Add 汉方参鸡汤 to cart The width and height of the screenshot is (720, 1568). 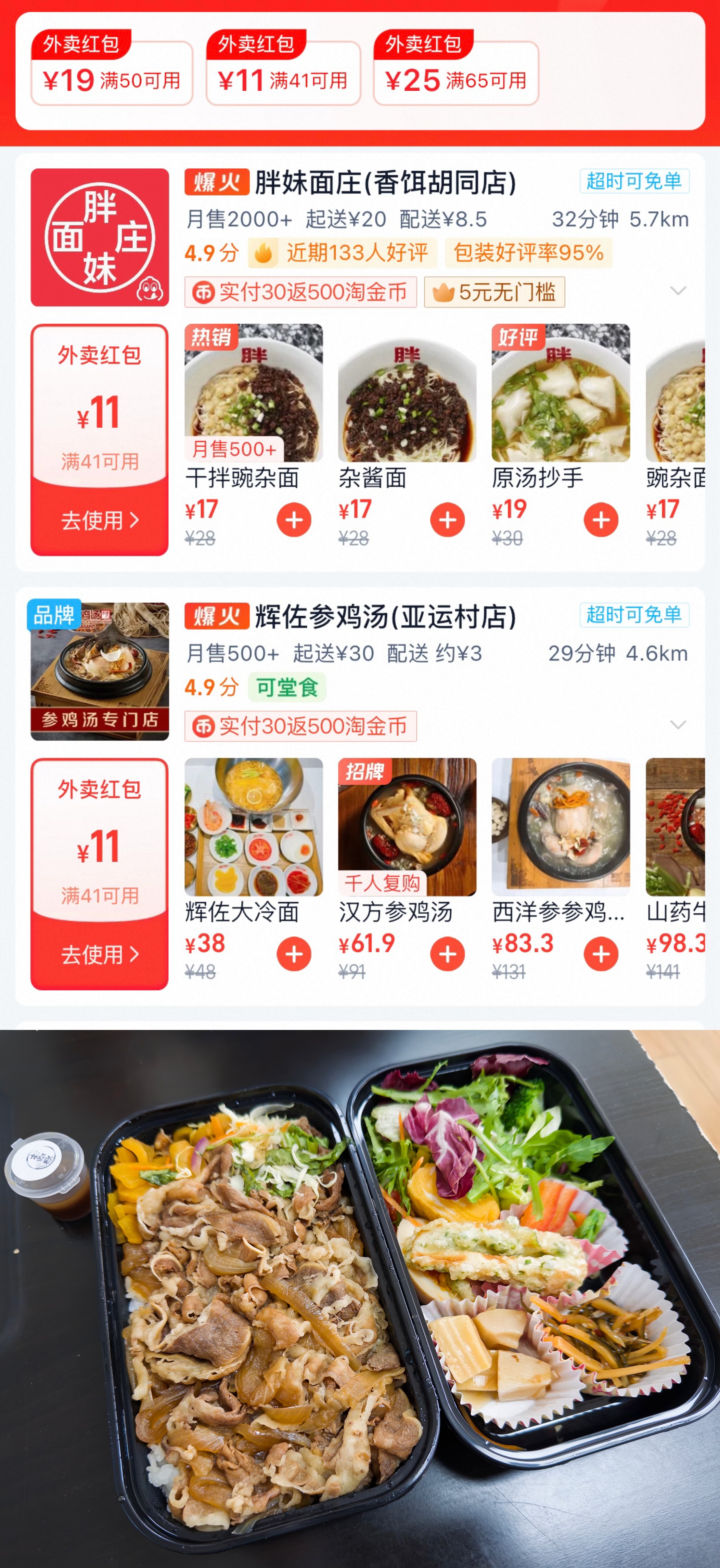coord(448,954)
